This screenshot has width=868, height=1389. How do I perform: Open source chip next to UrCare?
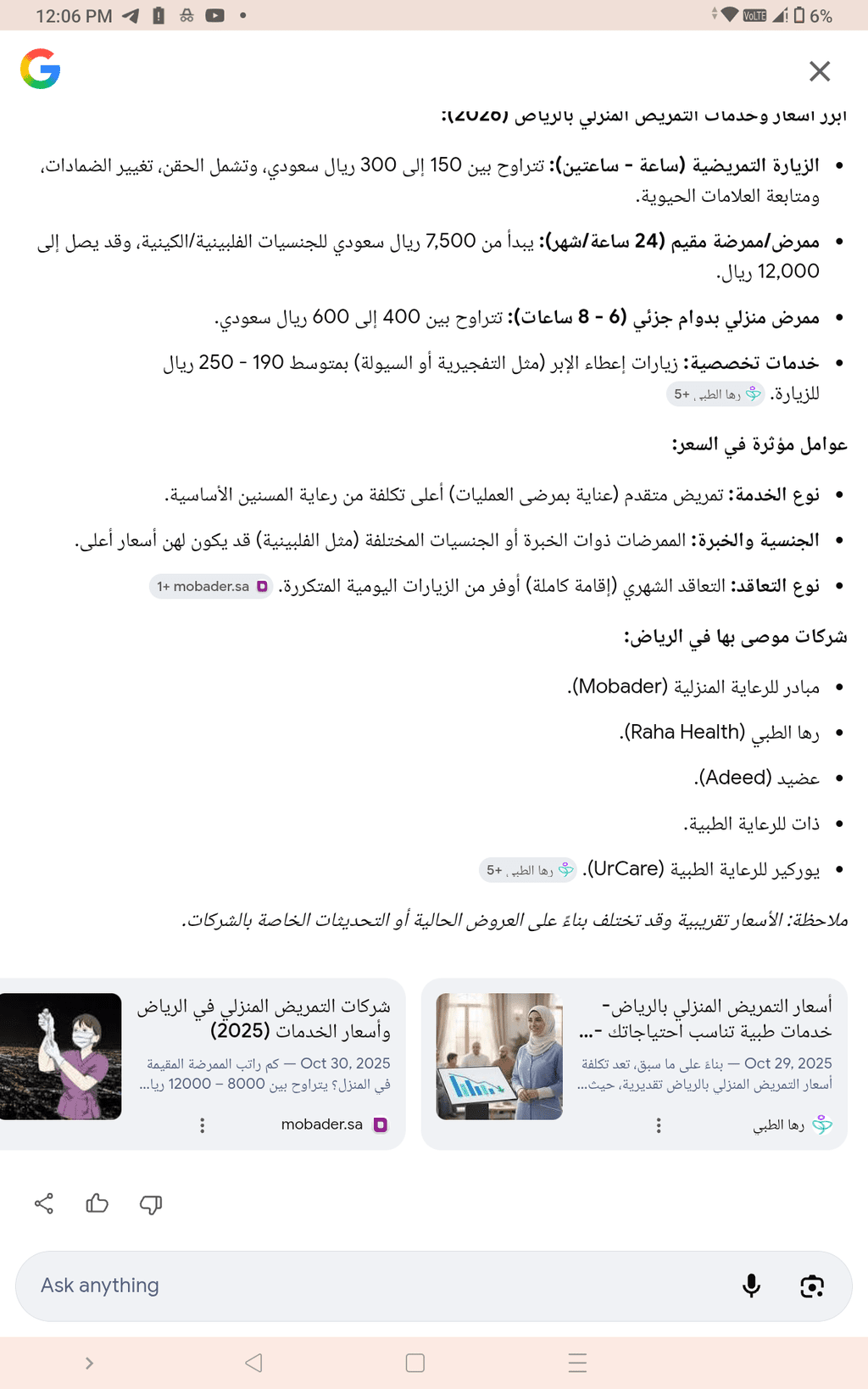point(529,870)
